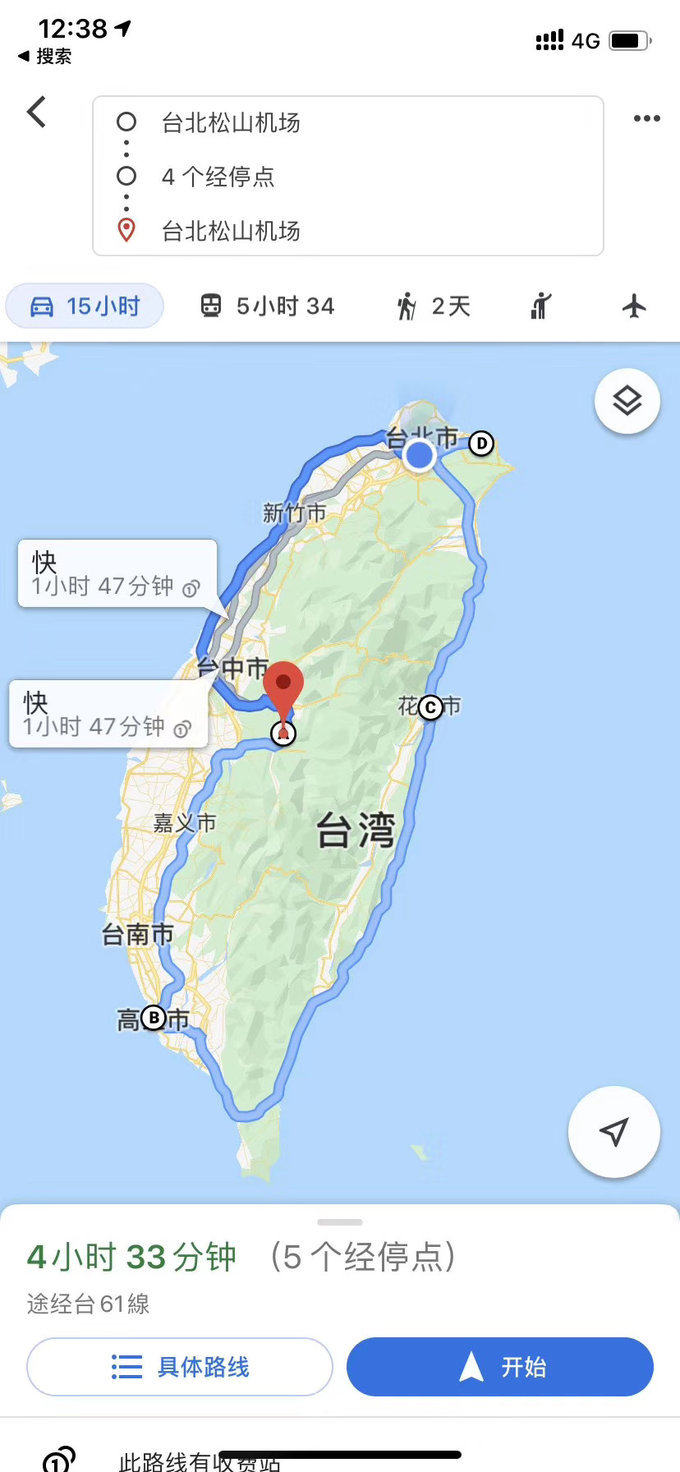Switch to walking 2天 tab
Viewport: 680px width, 1472px height.
tap(432, 306)
